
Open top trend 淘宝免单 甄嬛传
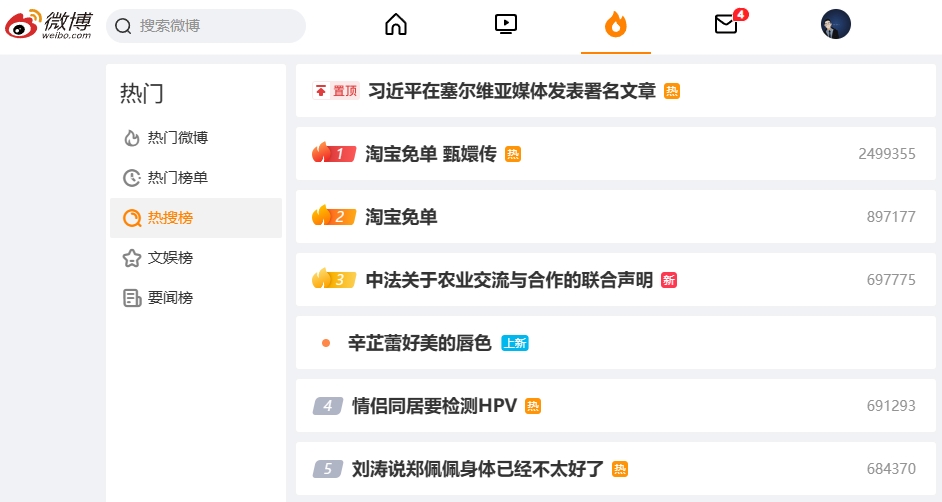pyautogui.click(x=616, y=154)
